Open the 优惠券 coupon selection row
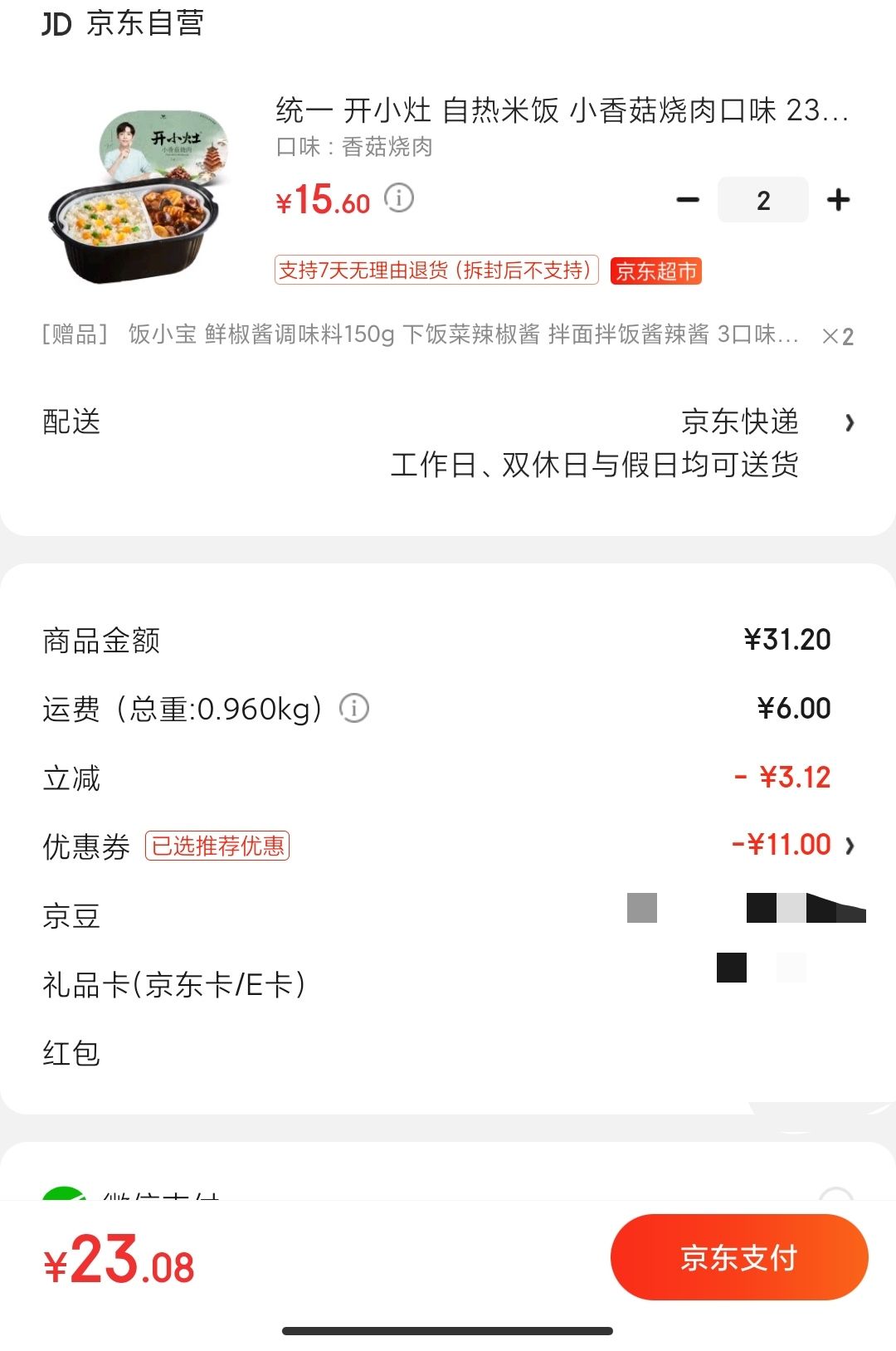The width and height of the screenshot is (896, 1351). [x=448, y=846]
